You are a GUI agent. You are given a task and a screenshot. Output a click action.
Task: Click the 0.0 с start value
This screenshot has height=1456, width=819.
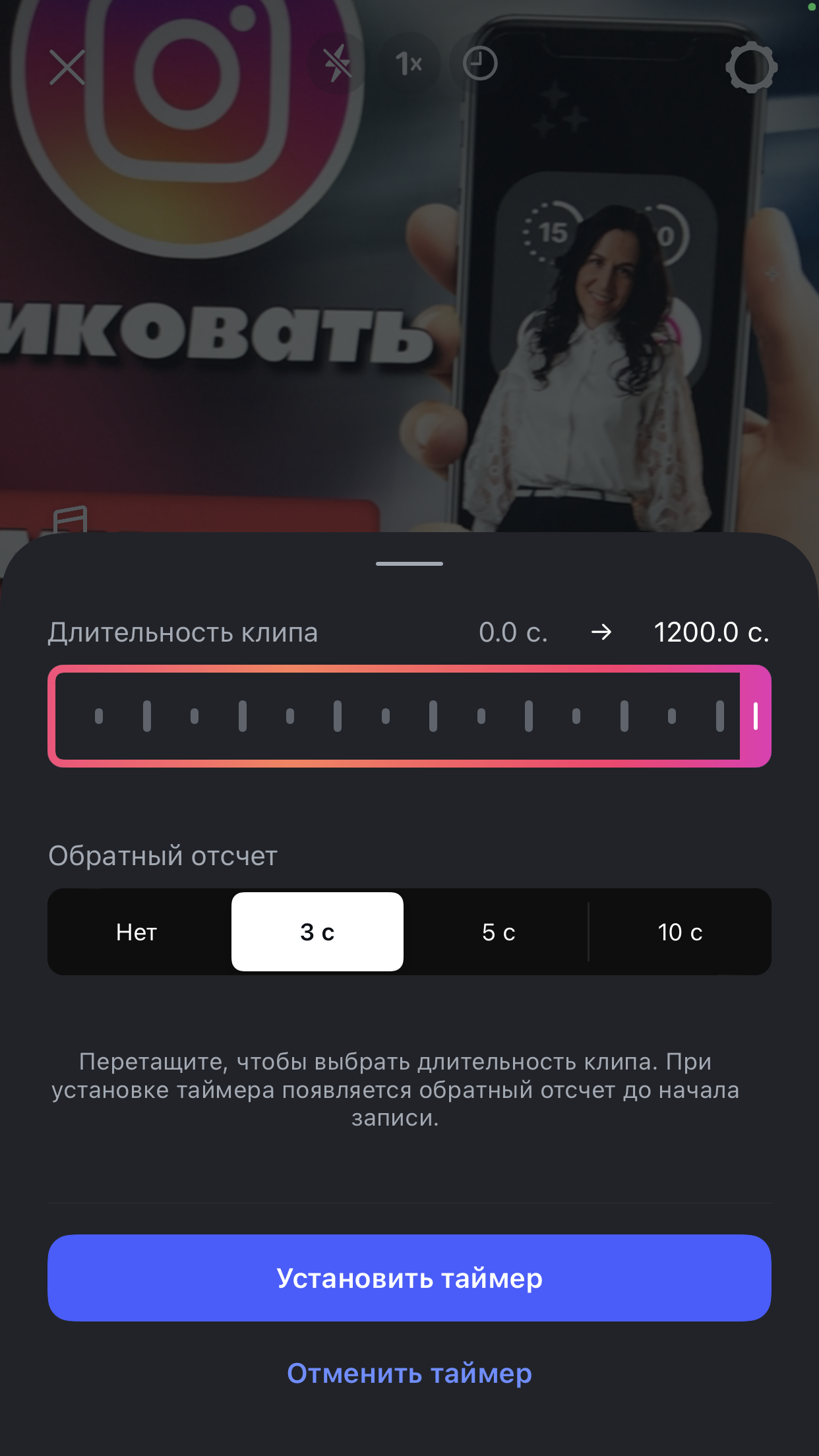click(x=513, y=633)
